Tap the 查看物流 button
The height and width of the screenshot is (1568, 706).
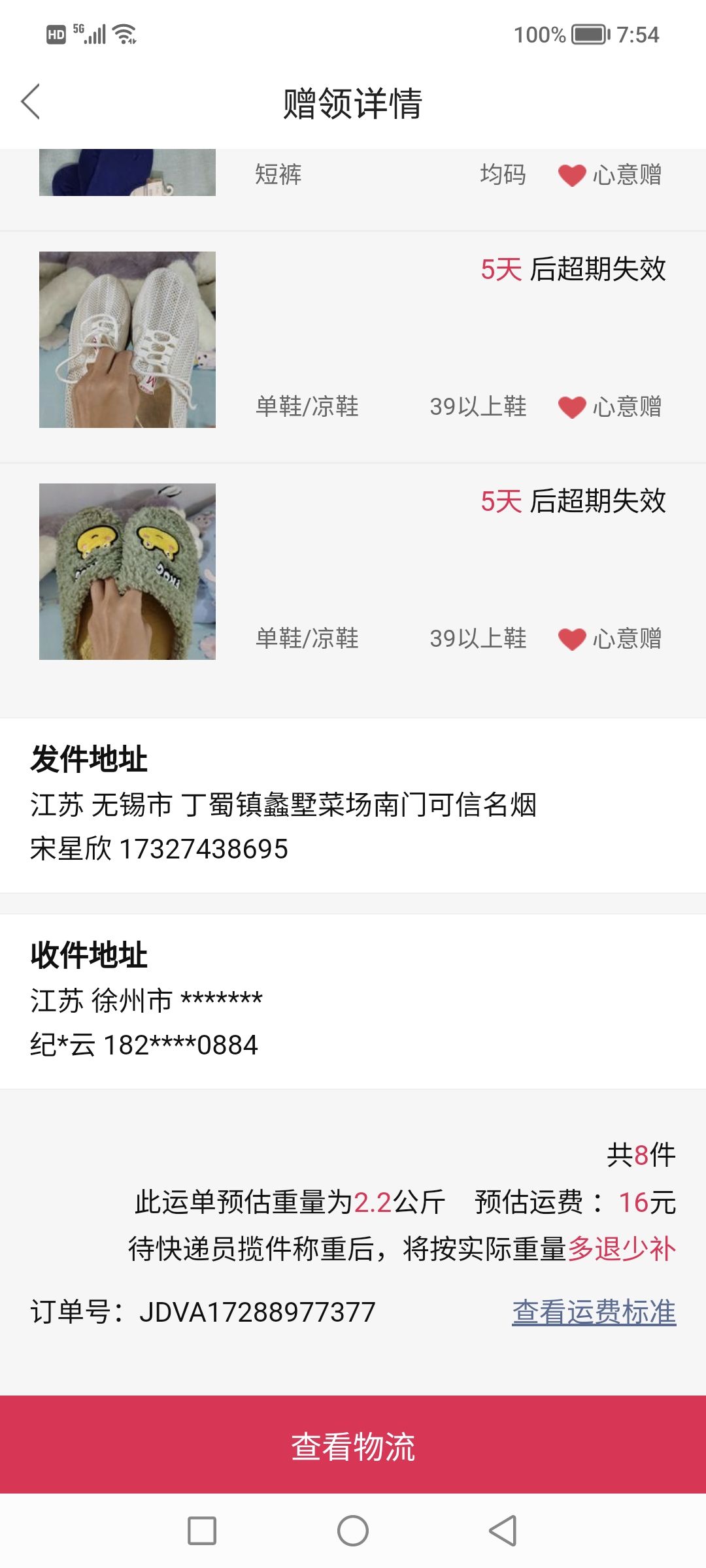pos(353,1446)
